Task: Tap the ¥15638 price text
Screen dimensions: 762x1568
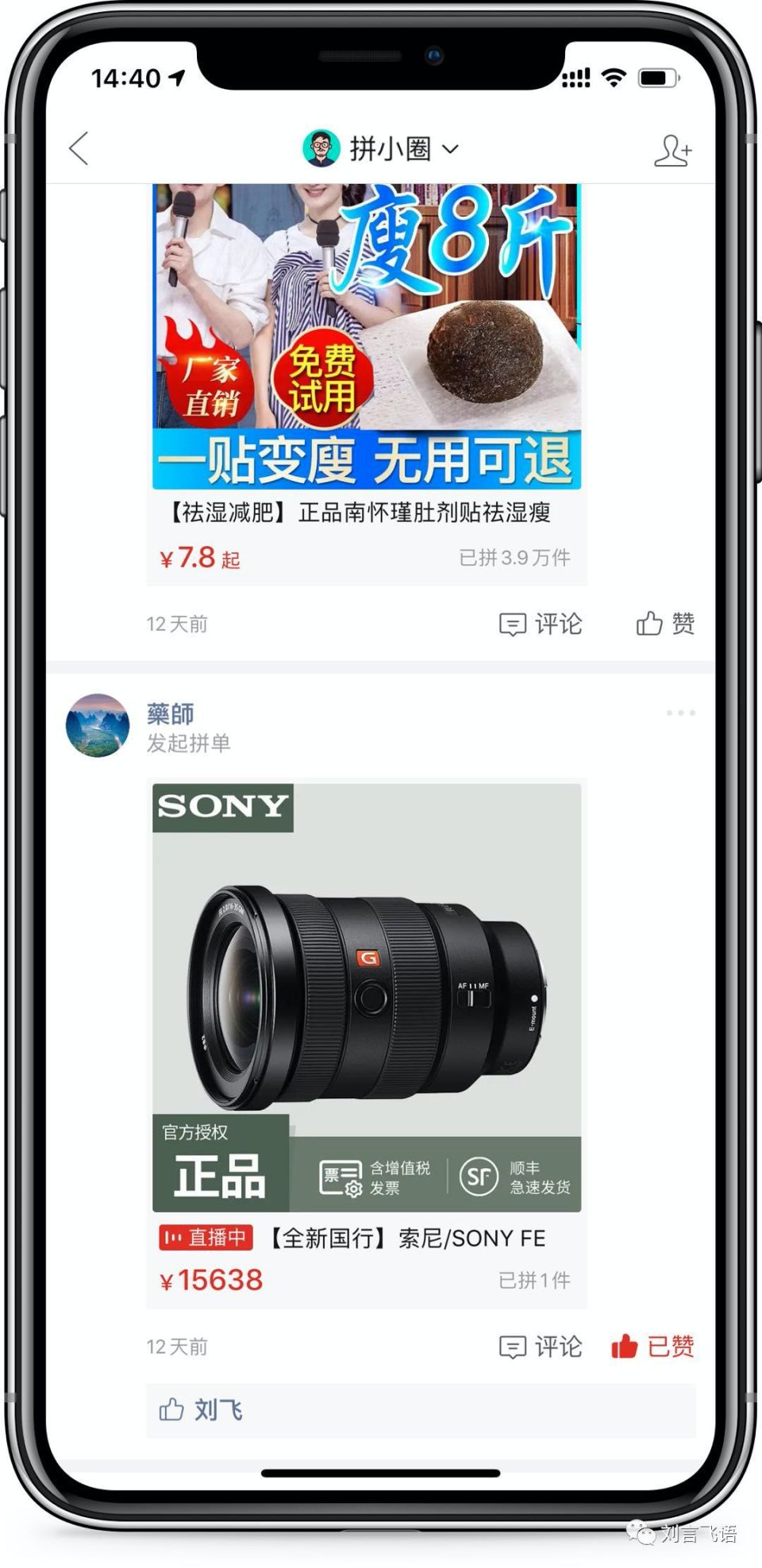Action: click(210, 1278)
